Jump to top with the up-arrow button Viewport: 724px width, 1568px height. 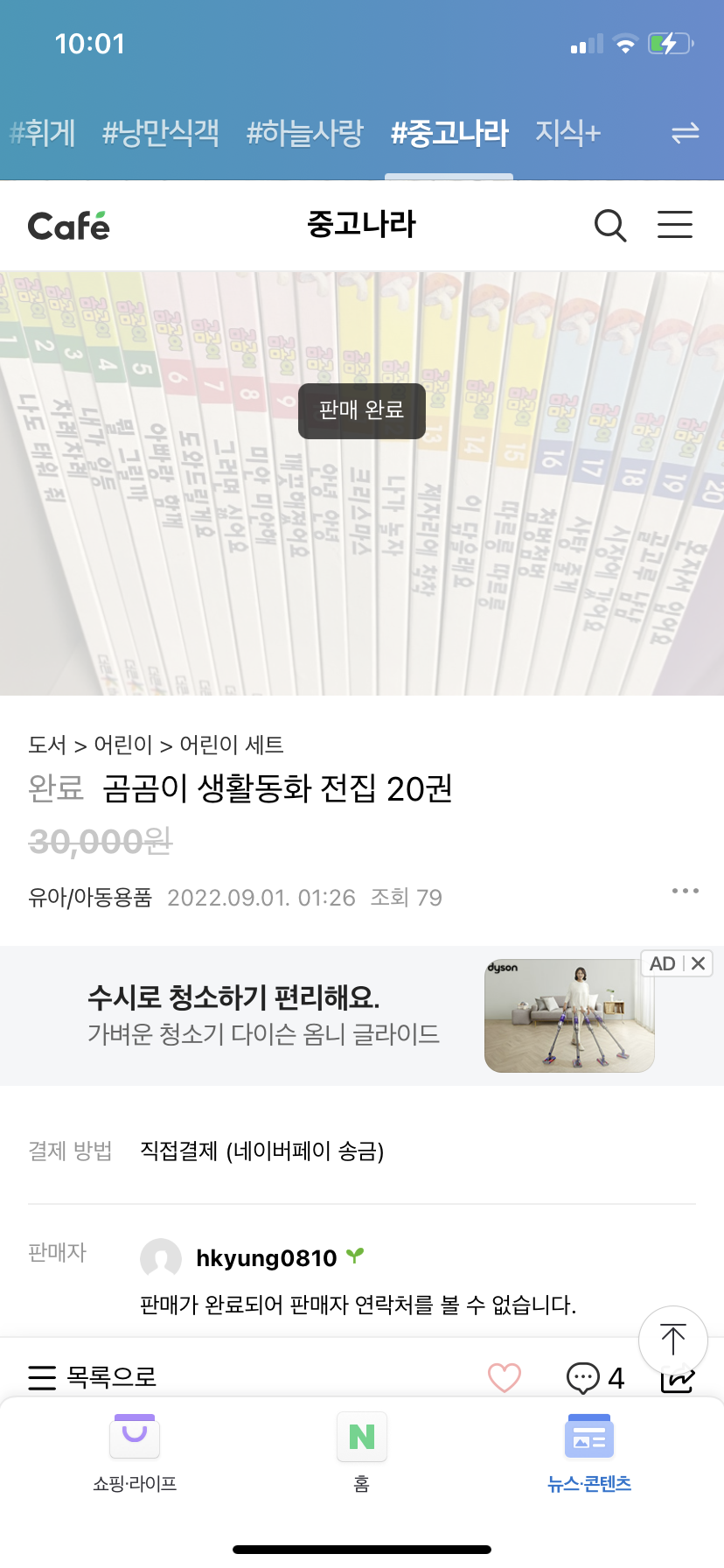pyautogui.click(x=672, y=1340)
